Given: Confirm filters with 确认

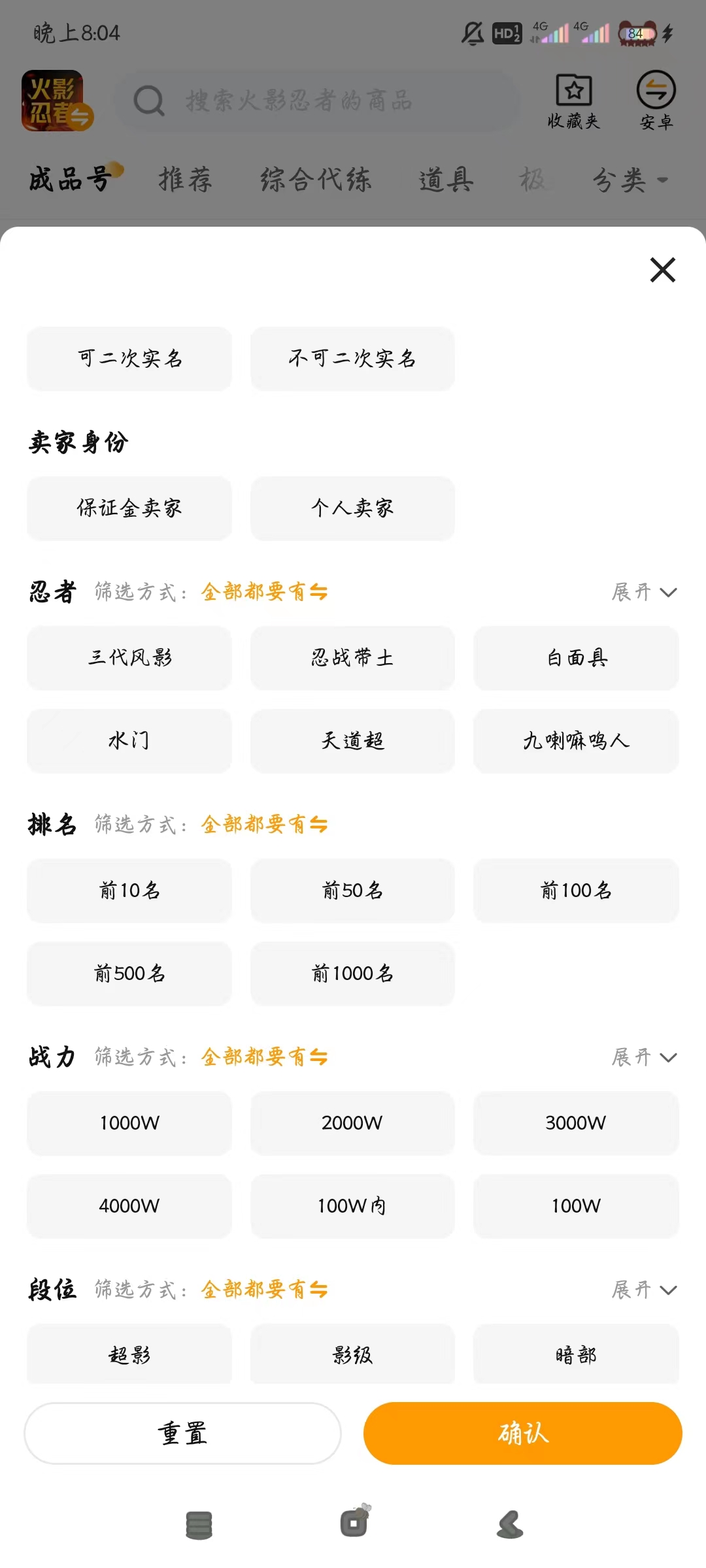Looking at the screenshot, I should [523, 1433].
